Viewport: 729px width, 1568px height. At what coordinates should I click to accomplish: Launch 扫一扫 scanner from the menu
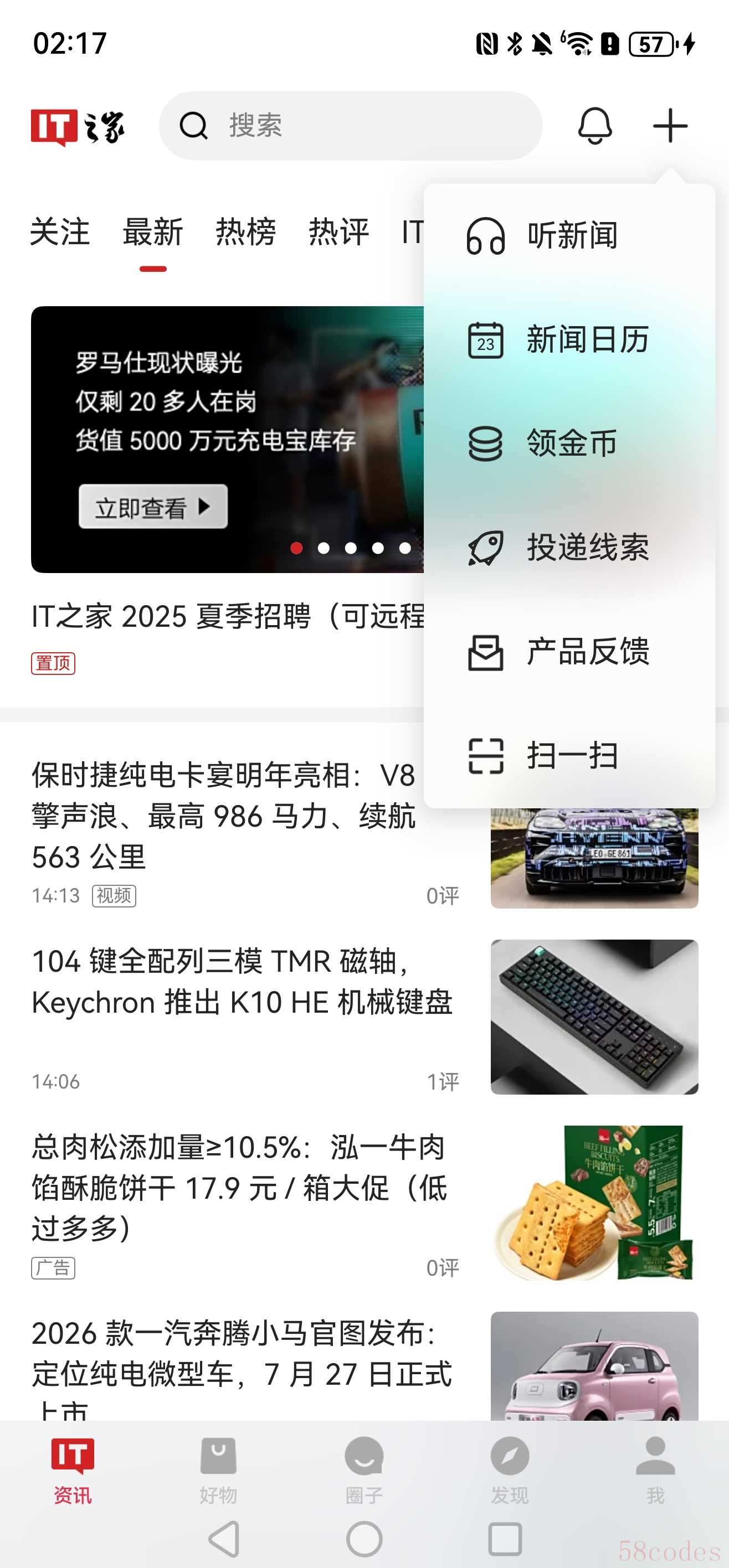tap(569, 755)
